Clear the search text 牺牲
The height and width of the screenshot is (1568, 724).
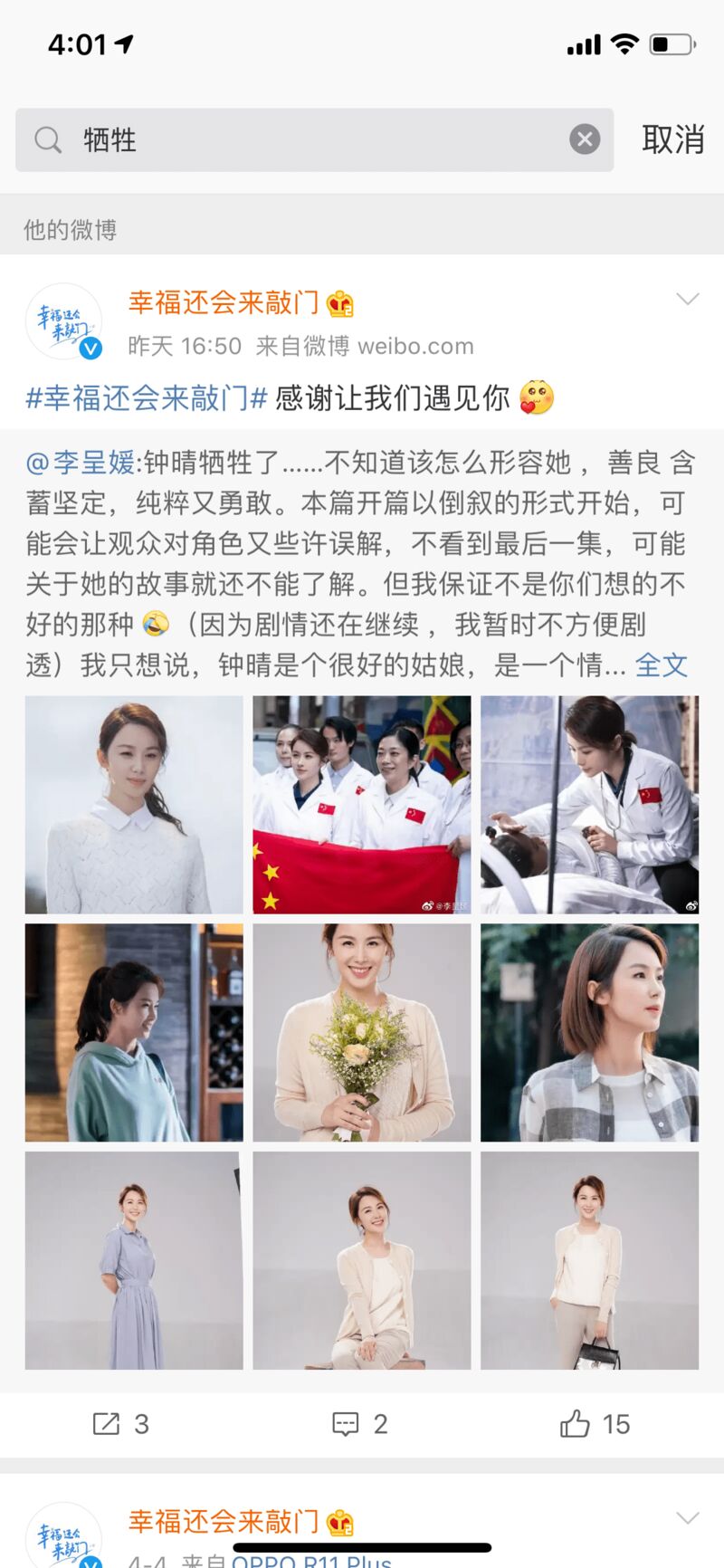(x=585, y=139)
